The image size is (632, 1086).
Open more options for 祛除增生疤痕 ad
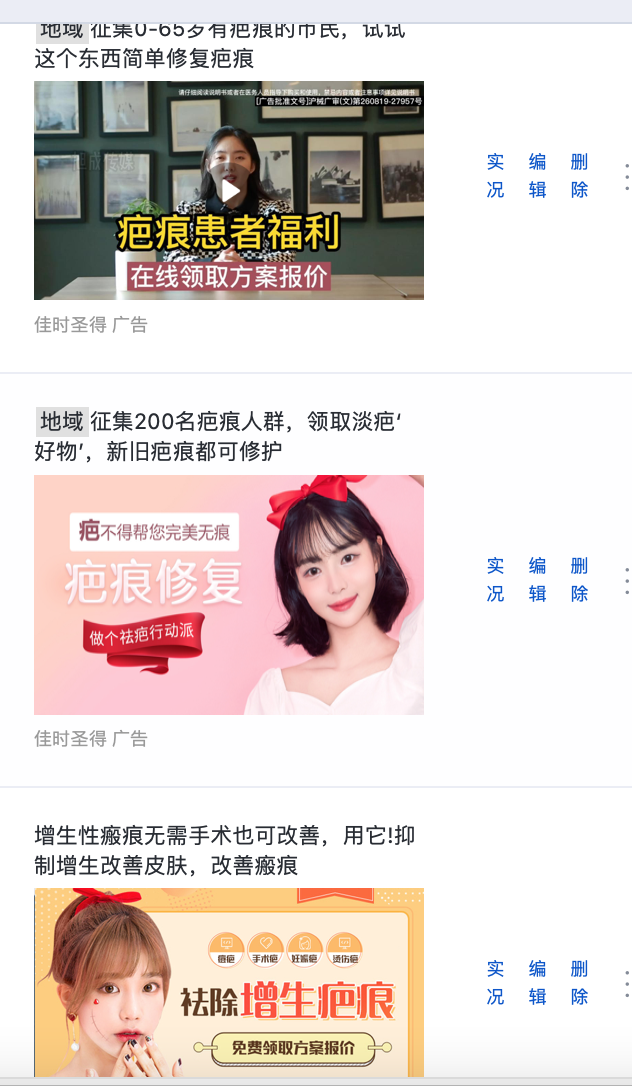[x=626, y=983]
